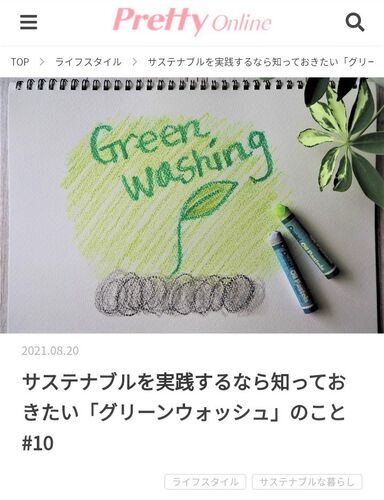Open ライフスタイル breadcrumb link

pos(88,62)
